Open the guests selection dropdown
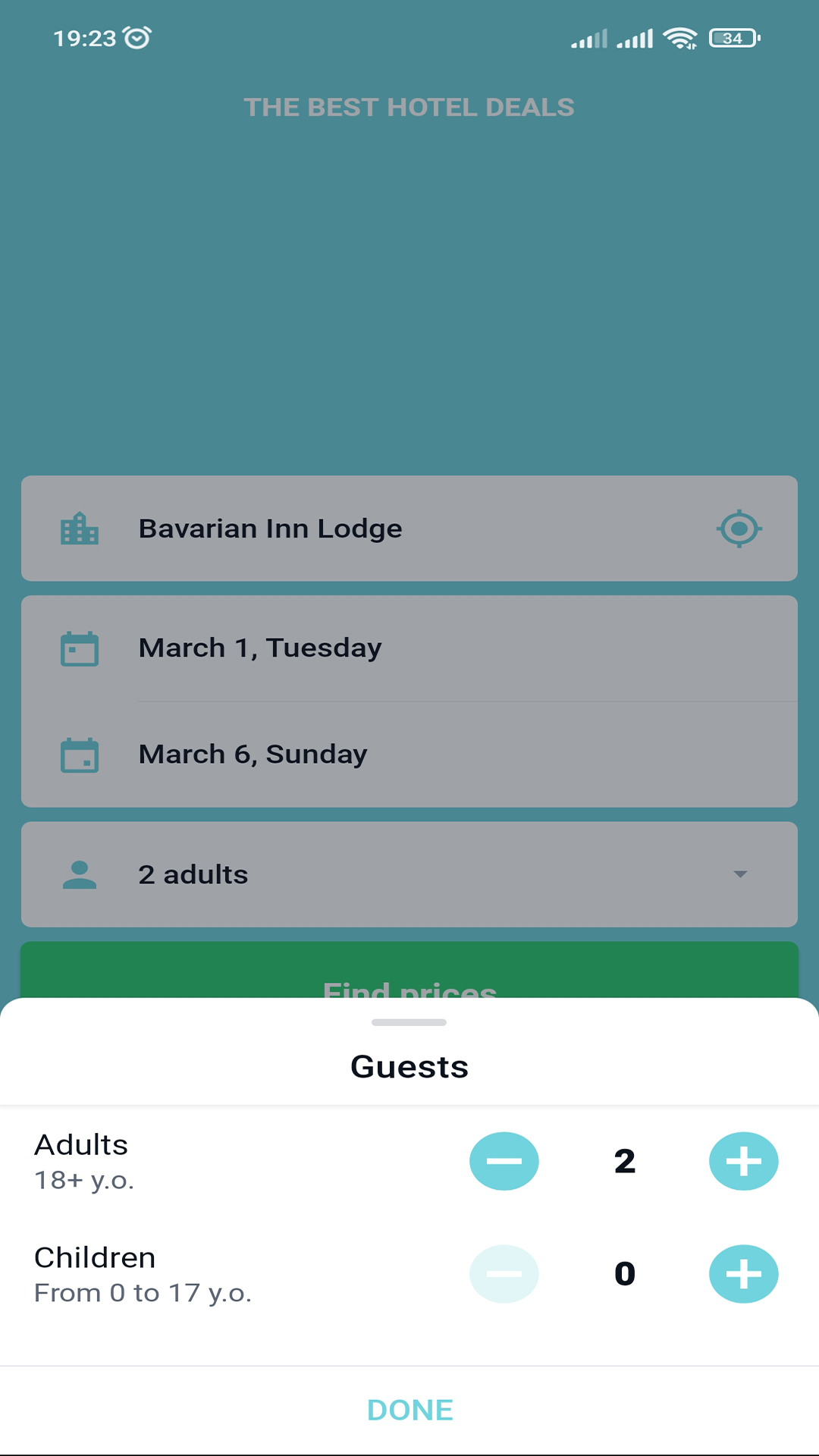Viewport: 819px width, 1456px height. point(739,874)
